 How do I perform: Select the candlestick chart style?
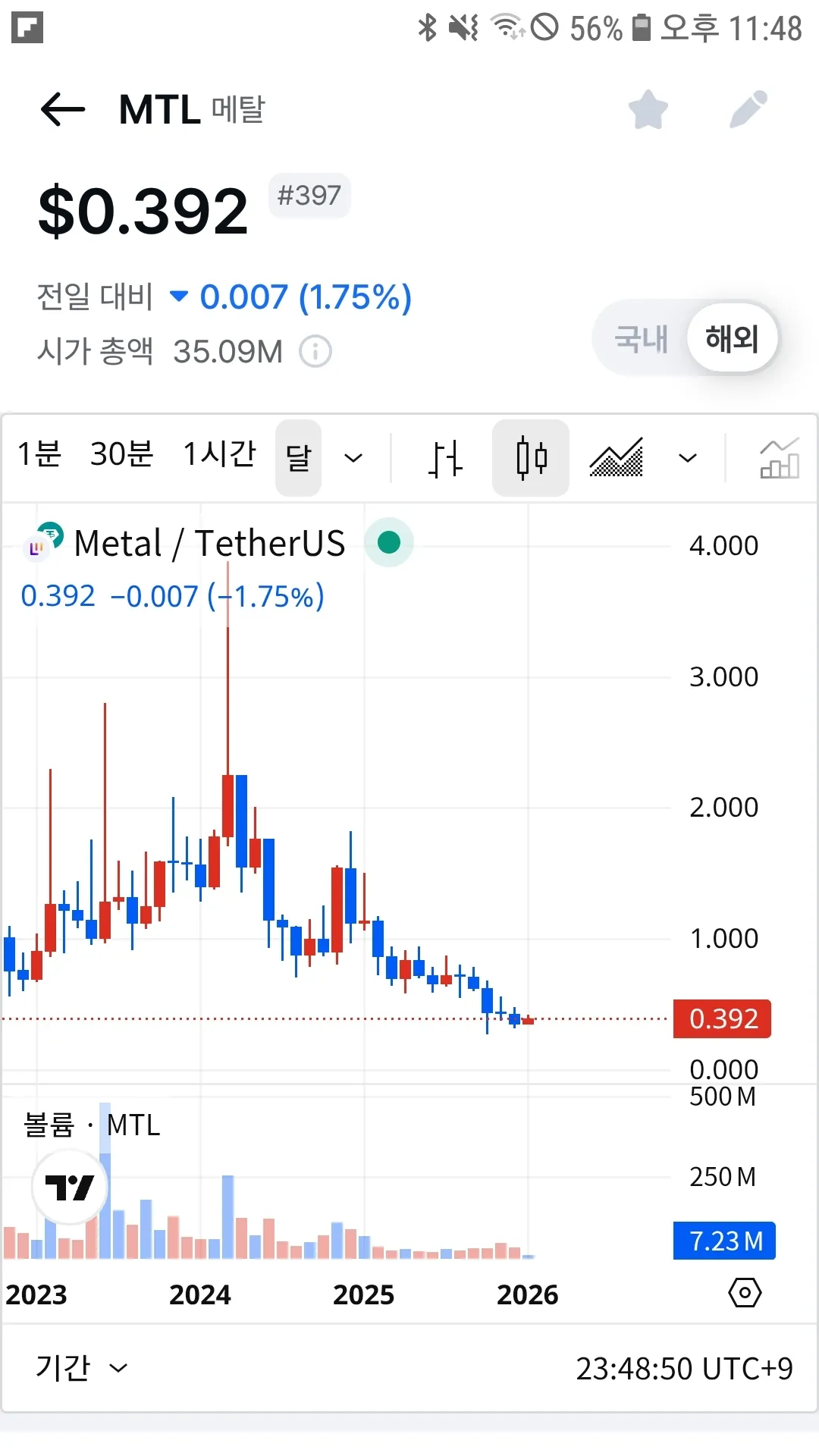(x=531, y=458)
